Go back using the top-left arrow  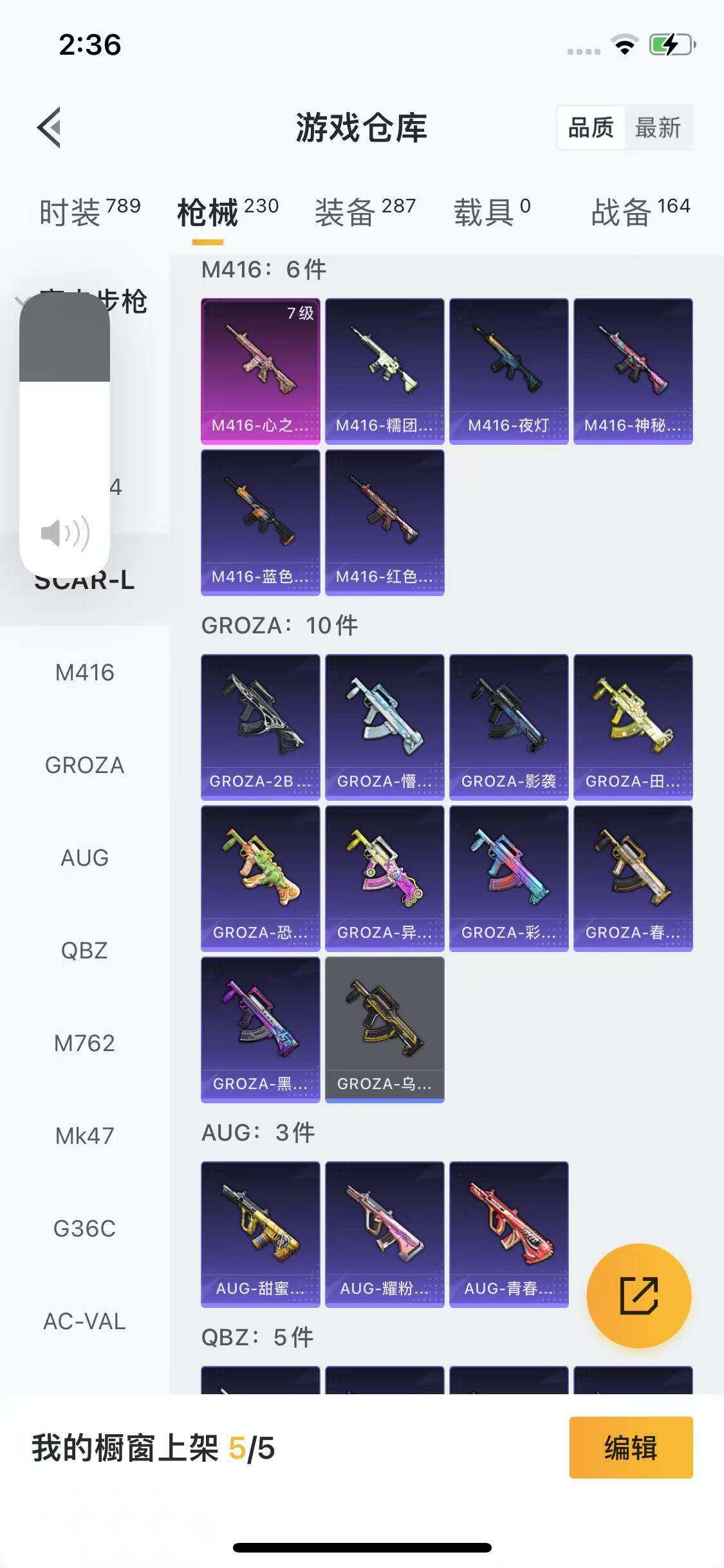coord(50,127)
